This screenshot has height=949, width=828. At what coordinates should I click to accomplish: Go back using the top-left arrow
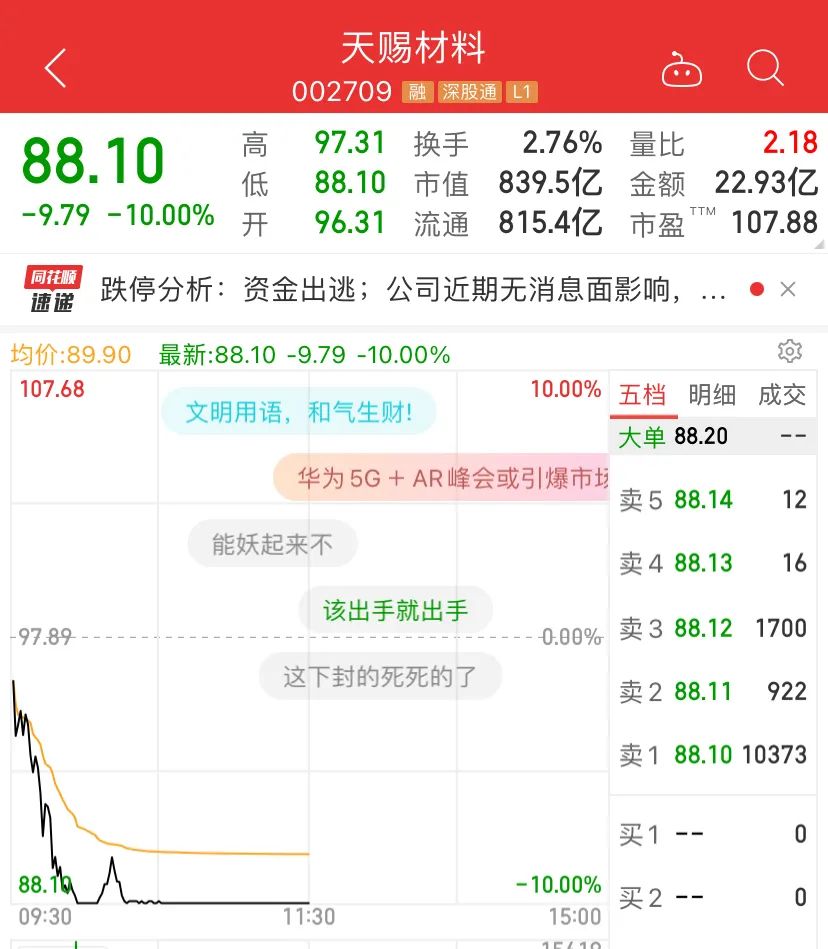(x=56, y=69)
